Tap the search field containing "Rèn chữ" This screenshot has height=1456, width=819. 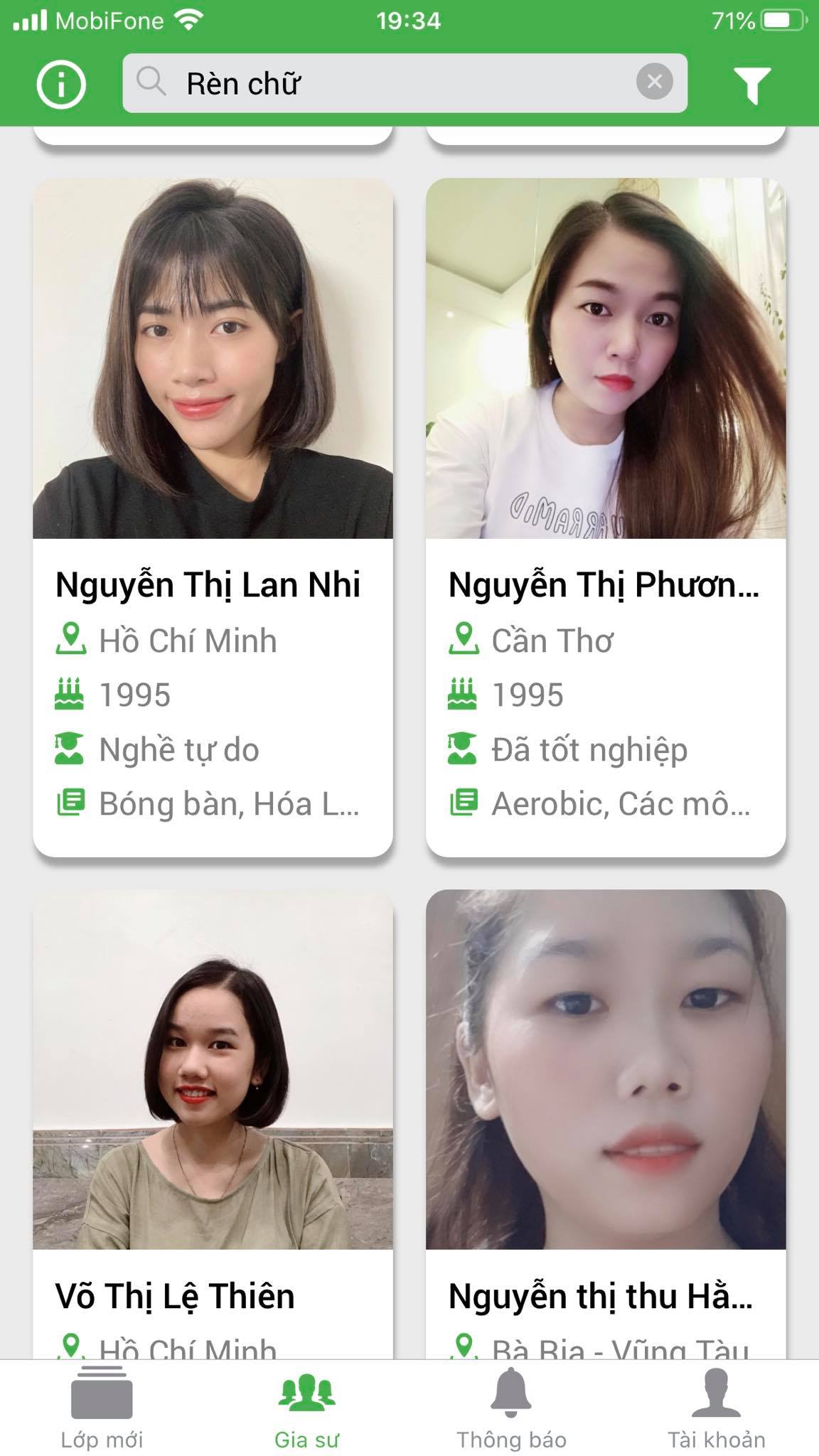(x=384, y=83)
